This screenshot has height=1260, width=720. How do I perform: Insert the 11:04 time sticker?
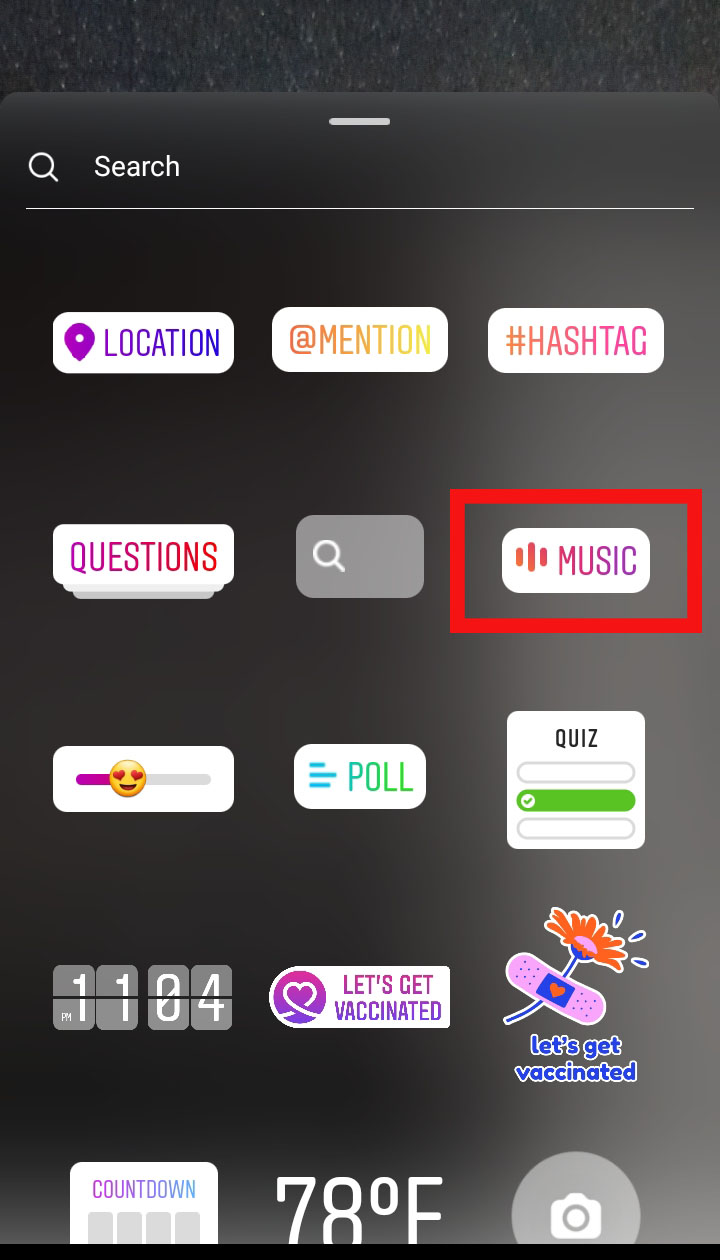143,997
